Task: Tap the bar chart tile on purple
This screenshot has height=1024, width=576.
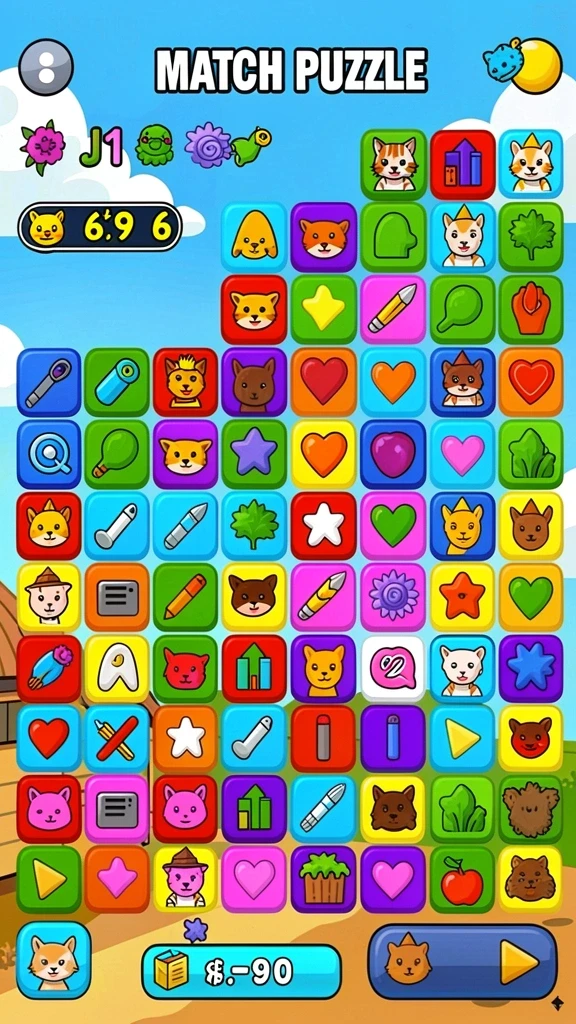Action: click(x=254, y=808)
